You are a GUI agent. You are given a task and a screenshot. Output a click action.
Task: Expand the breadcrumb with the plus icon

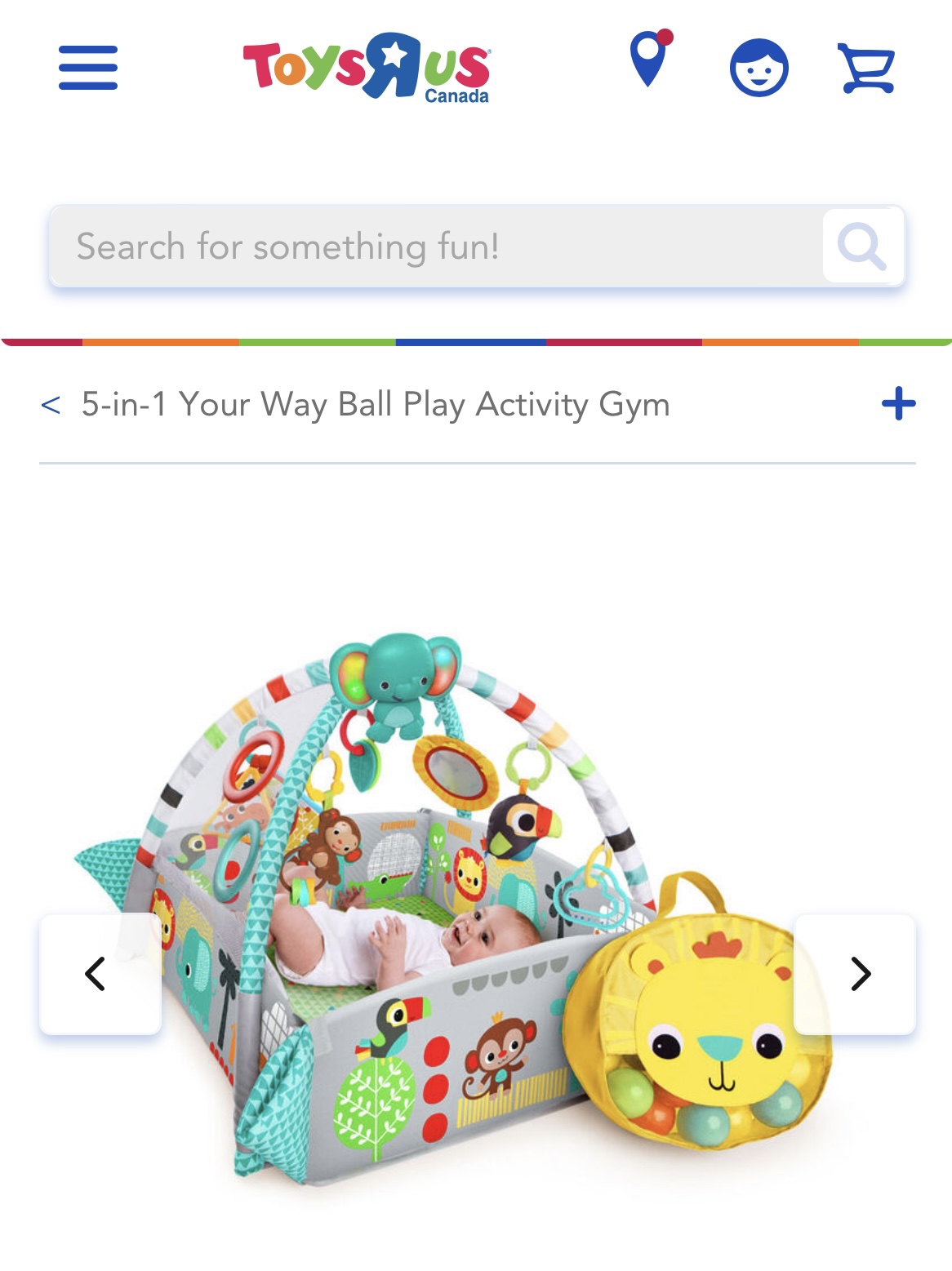point(898,403)
